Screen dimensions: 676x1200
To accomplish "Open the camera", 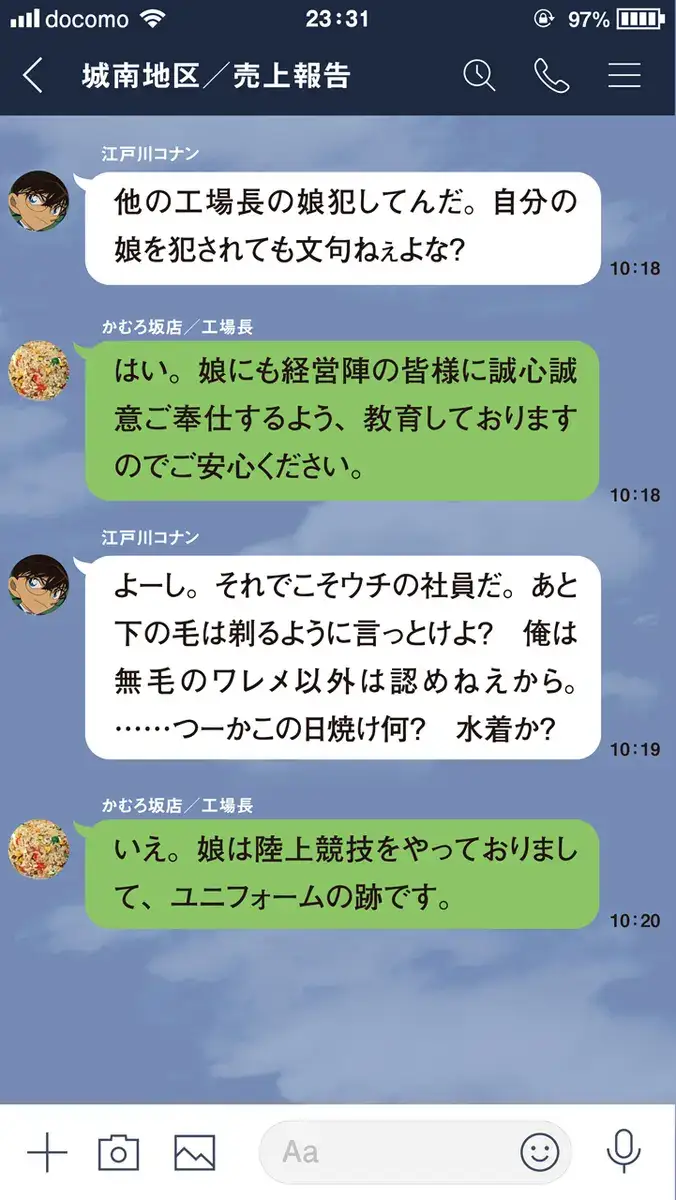I will [118, 1153].
